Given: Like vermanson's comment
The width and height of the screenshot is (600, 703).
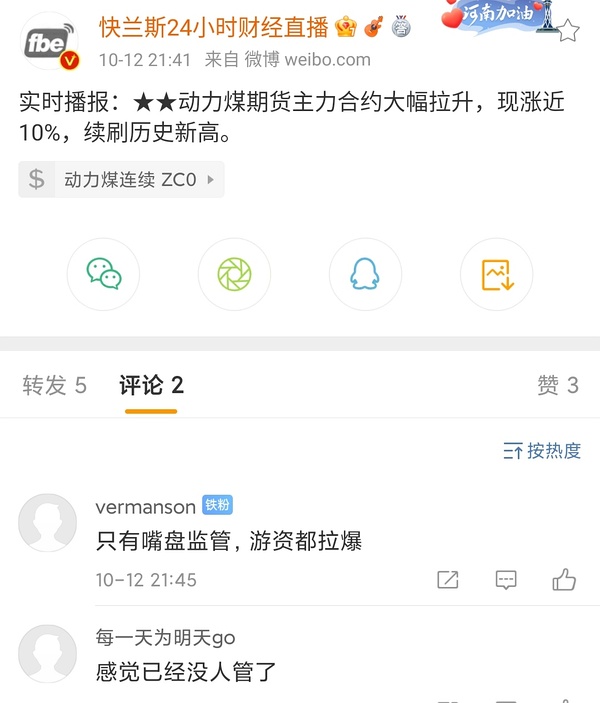Looking at the screenshot, I should point(564,580).
